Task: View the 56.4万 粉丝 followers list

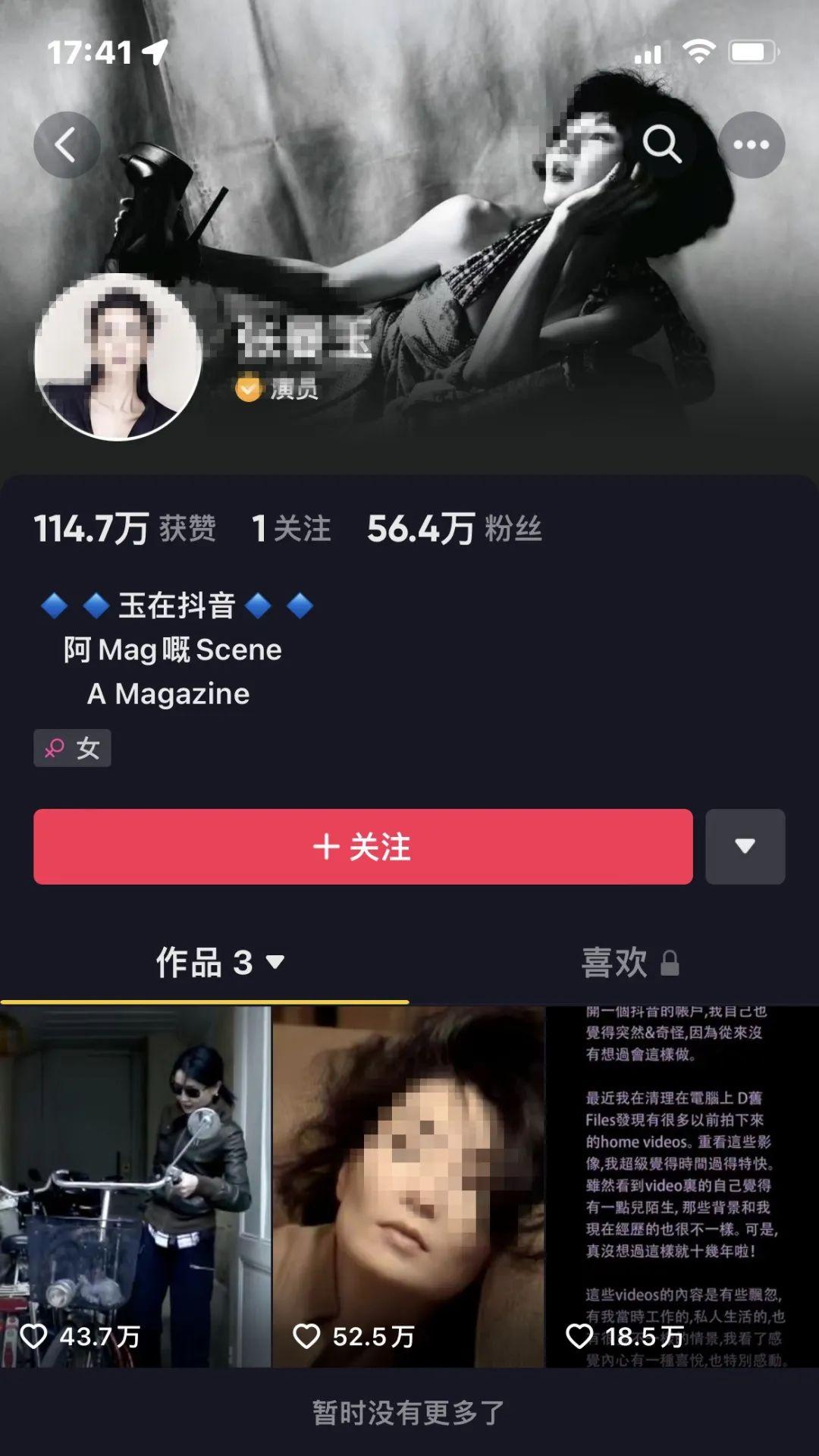Action: click(x=453, y=529)
